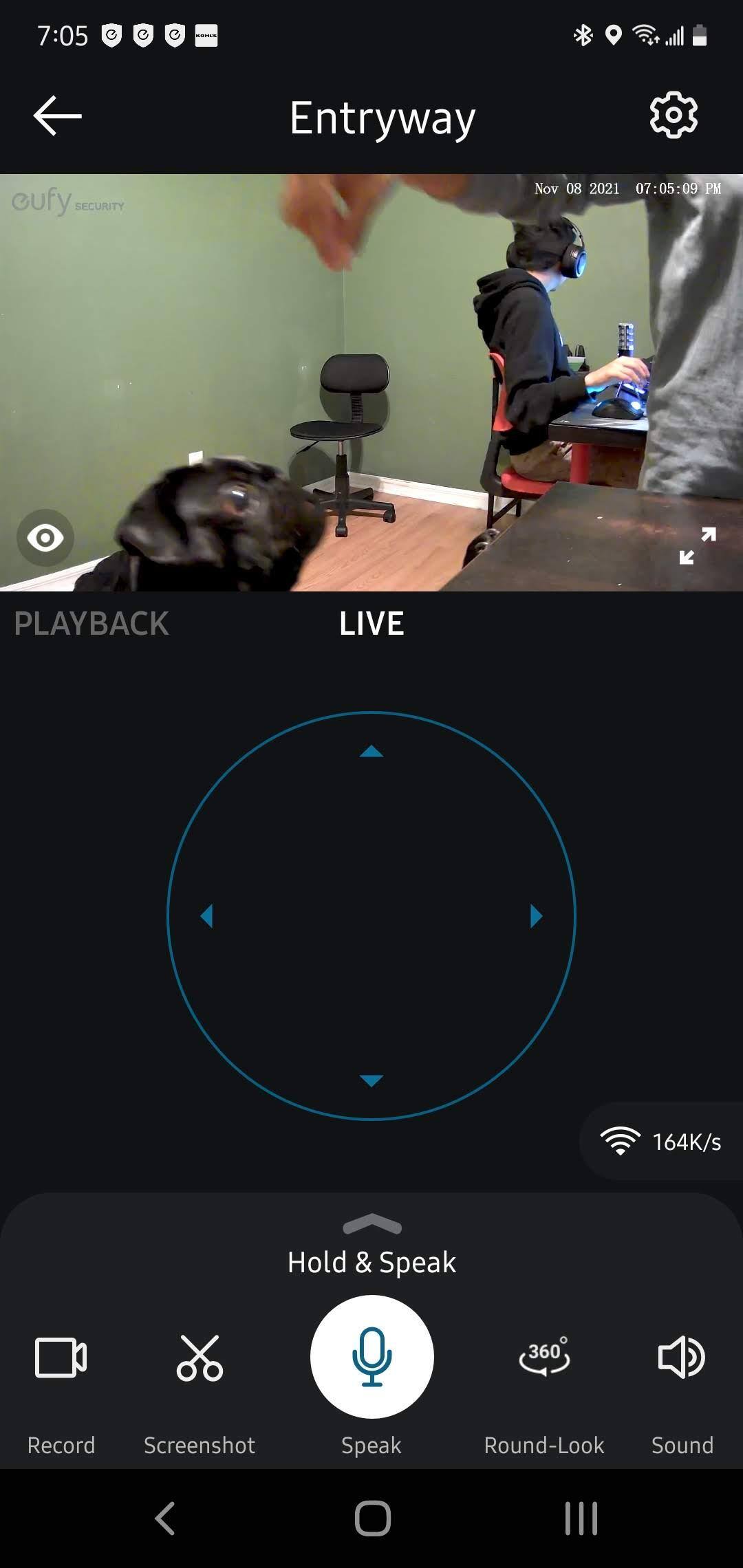Go back using the top arrow
The width and height of the screenshot is (743, 1568).
click(58, 116)
